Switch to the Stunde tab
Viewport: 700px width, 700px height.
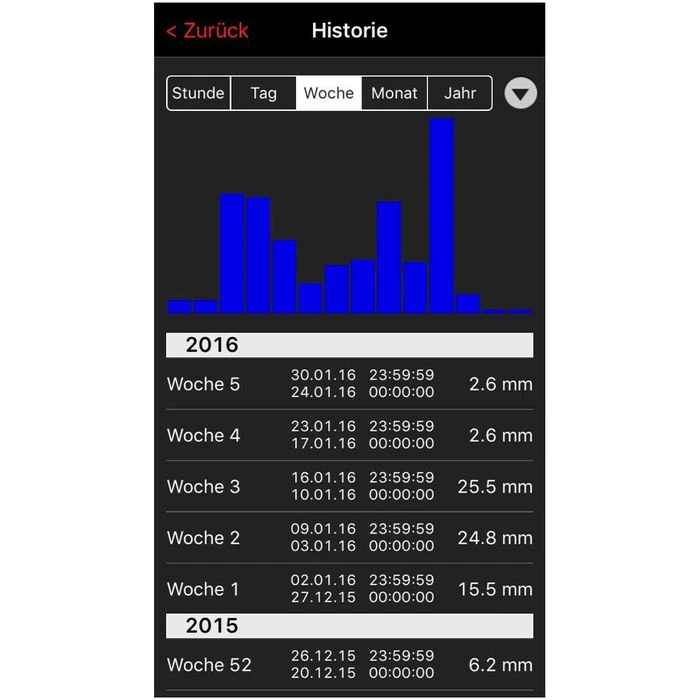pyautogui.click(x=198, y=93)
